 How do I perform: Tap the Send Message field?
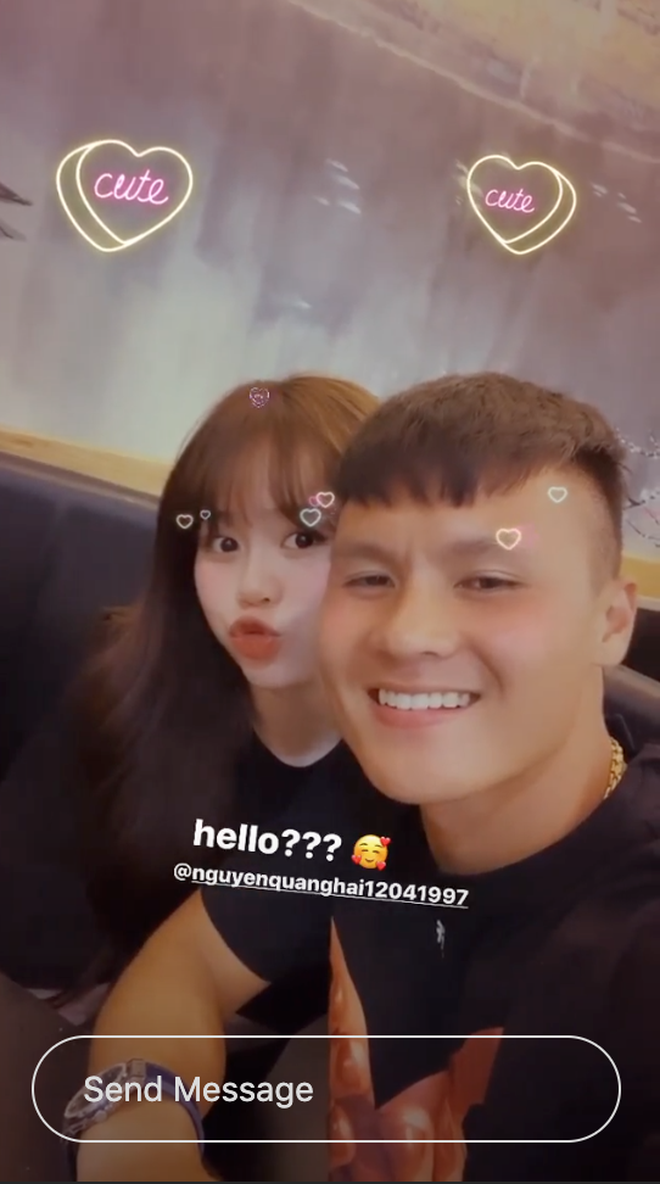tap(326, 1089)
